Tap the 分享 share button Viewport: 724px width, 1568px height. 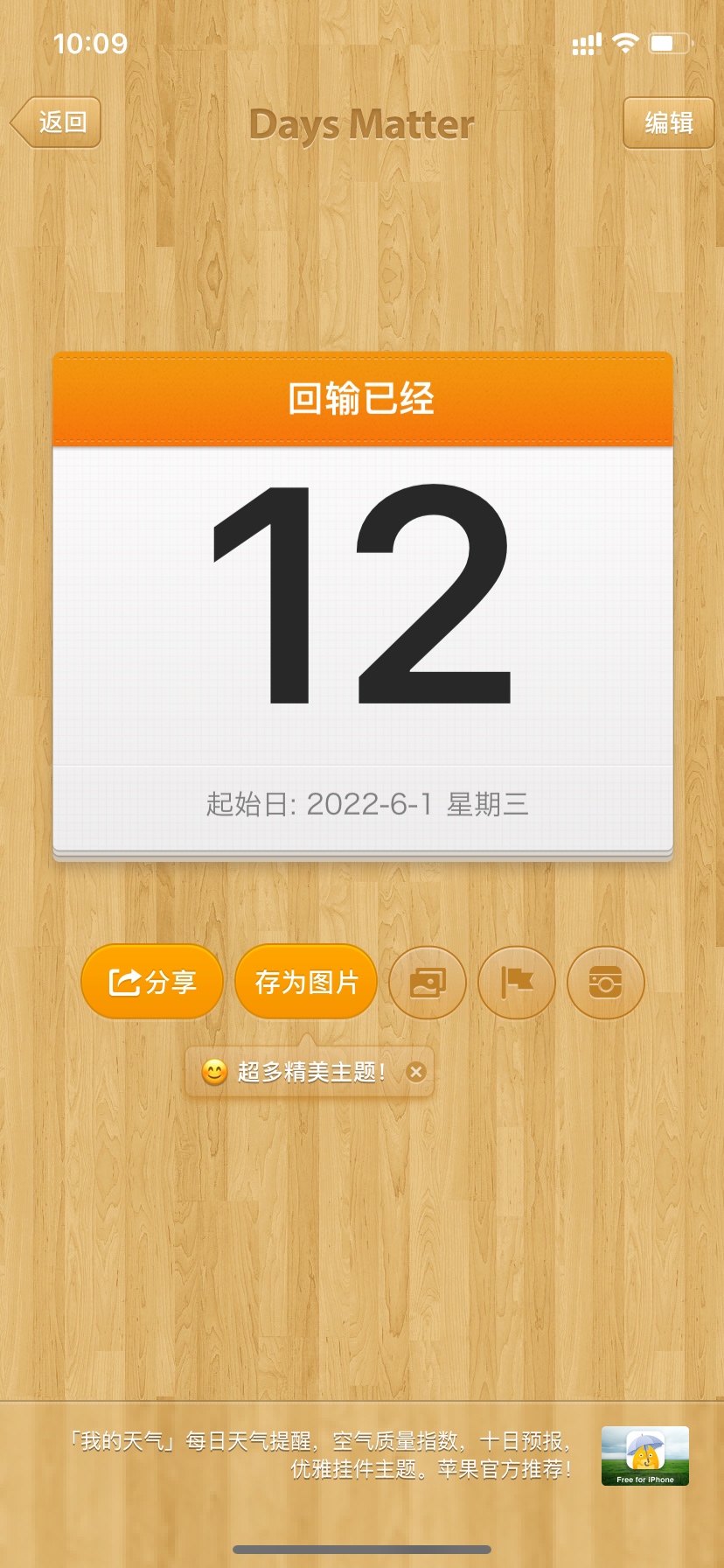152,982
